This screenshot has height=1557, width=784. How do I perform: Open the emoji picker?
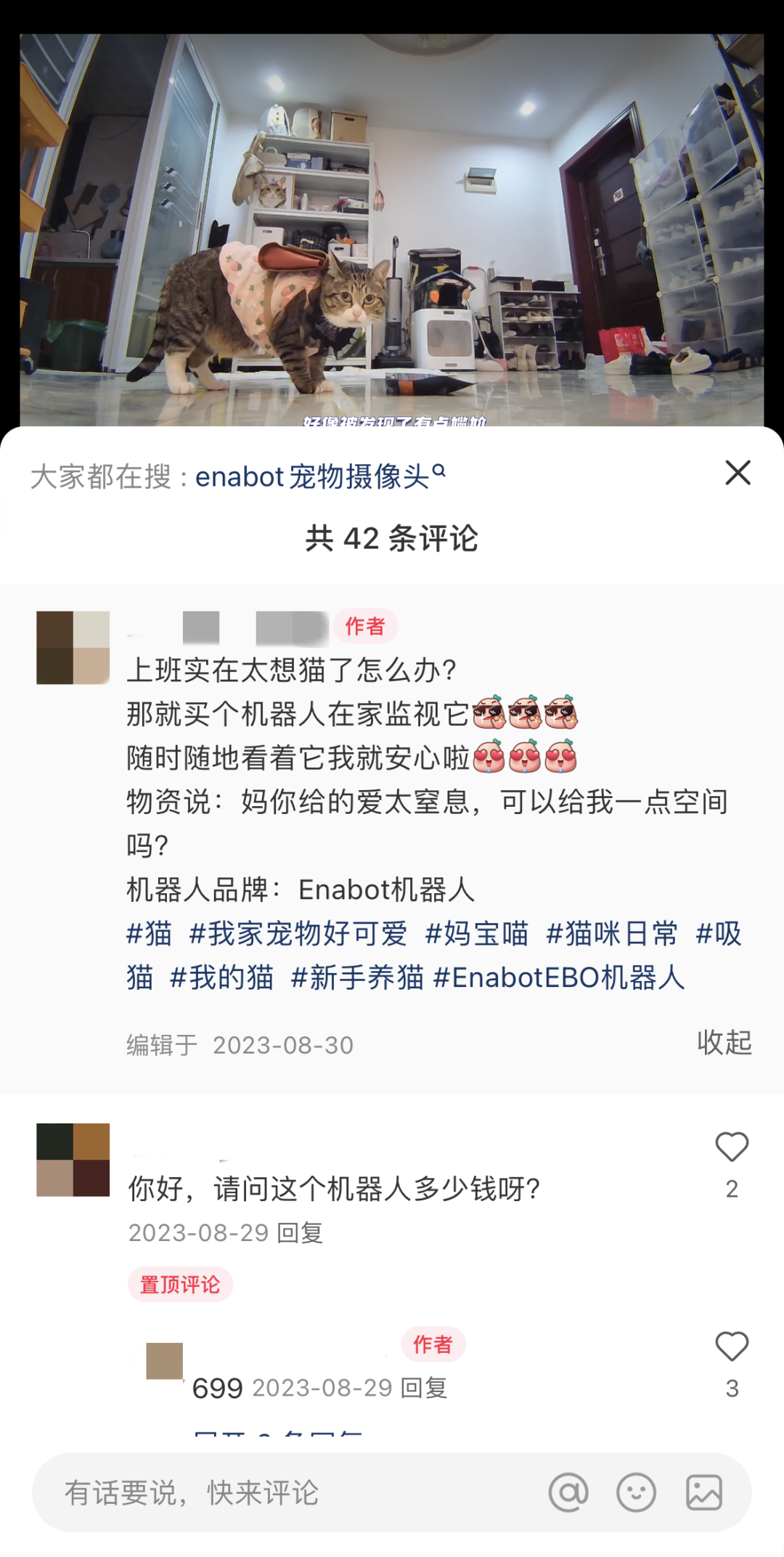(636, 1493)
